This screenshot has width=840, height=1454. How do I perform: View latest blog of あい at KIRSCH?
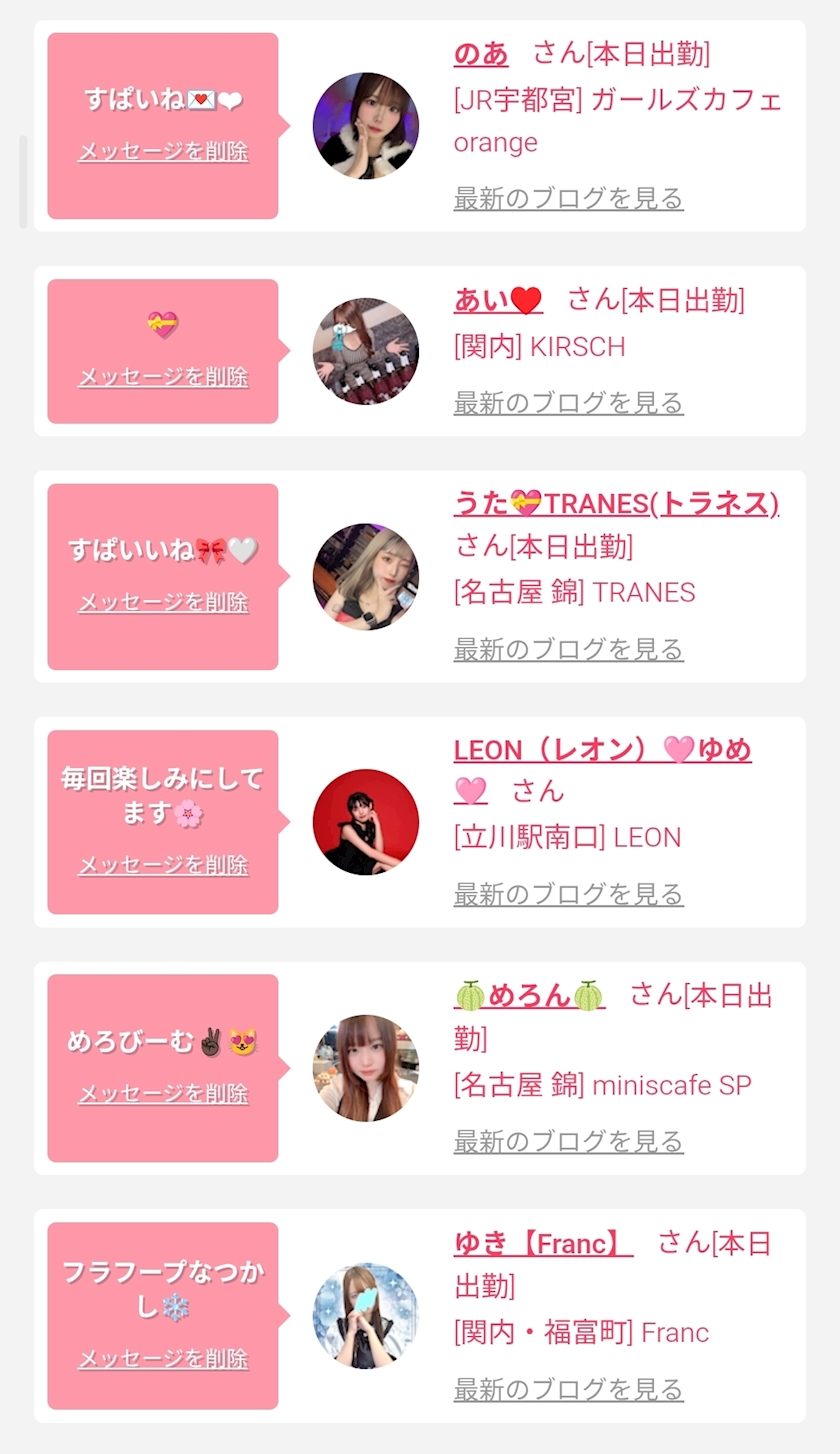point(568,403)
